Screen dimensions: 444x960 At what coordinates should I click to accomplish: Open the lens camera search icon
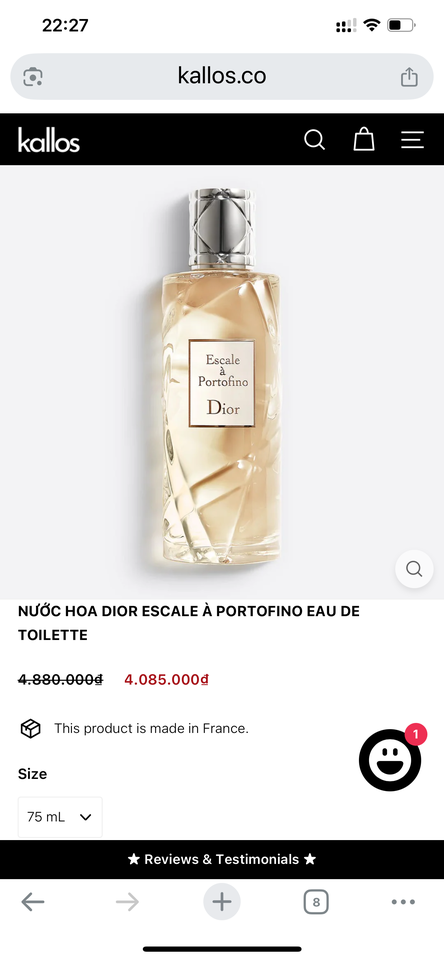pyautogui.click(x=32, y=77)
